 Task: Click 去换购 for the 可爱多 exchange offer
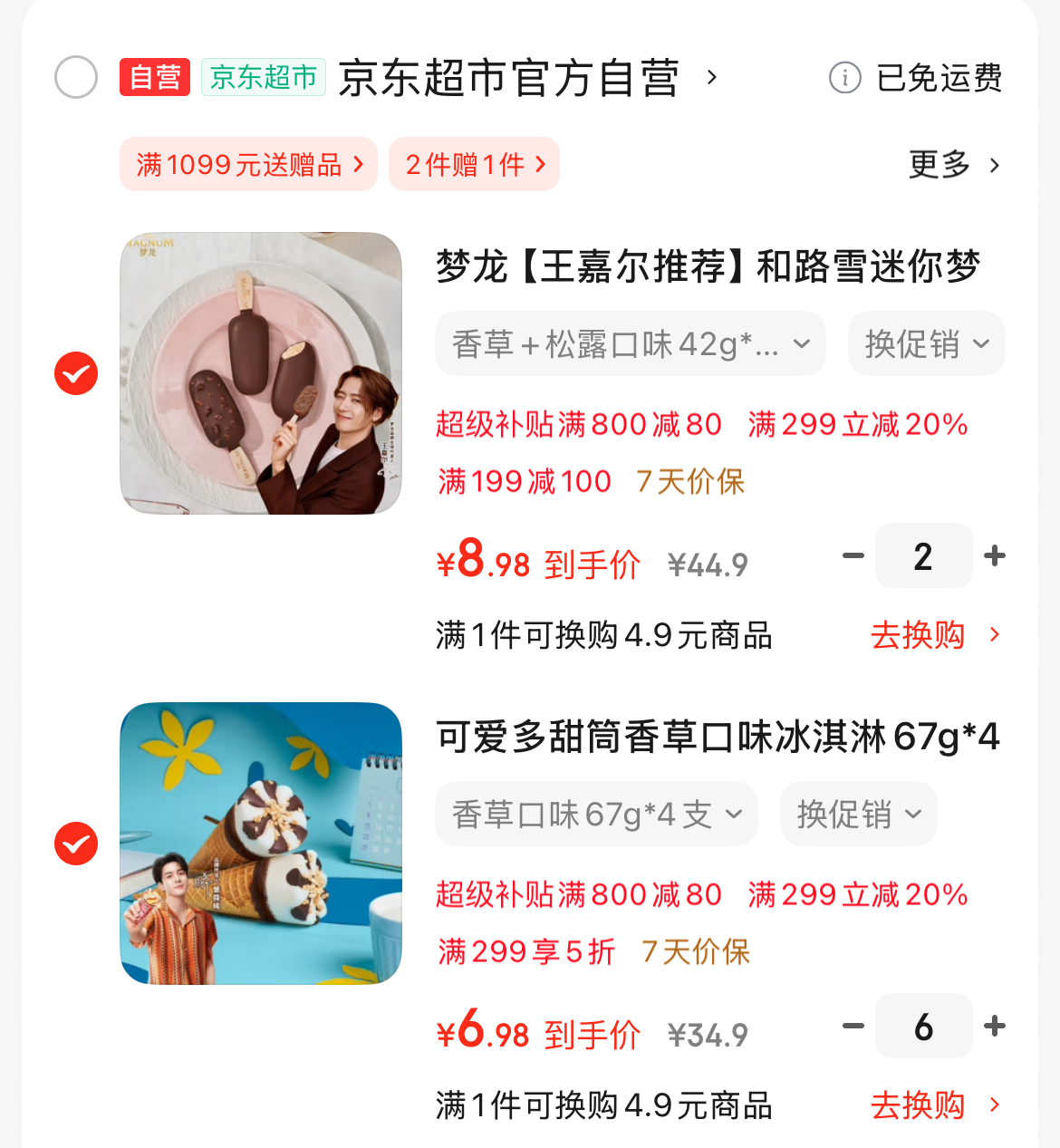(918, 1105)
